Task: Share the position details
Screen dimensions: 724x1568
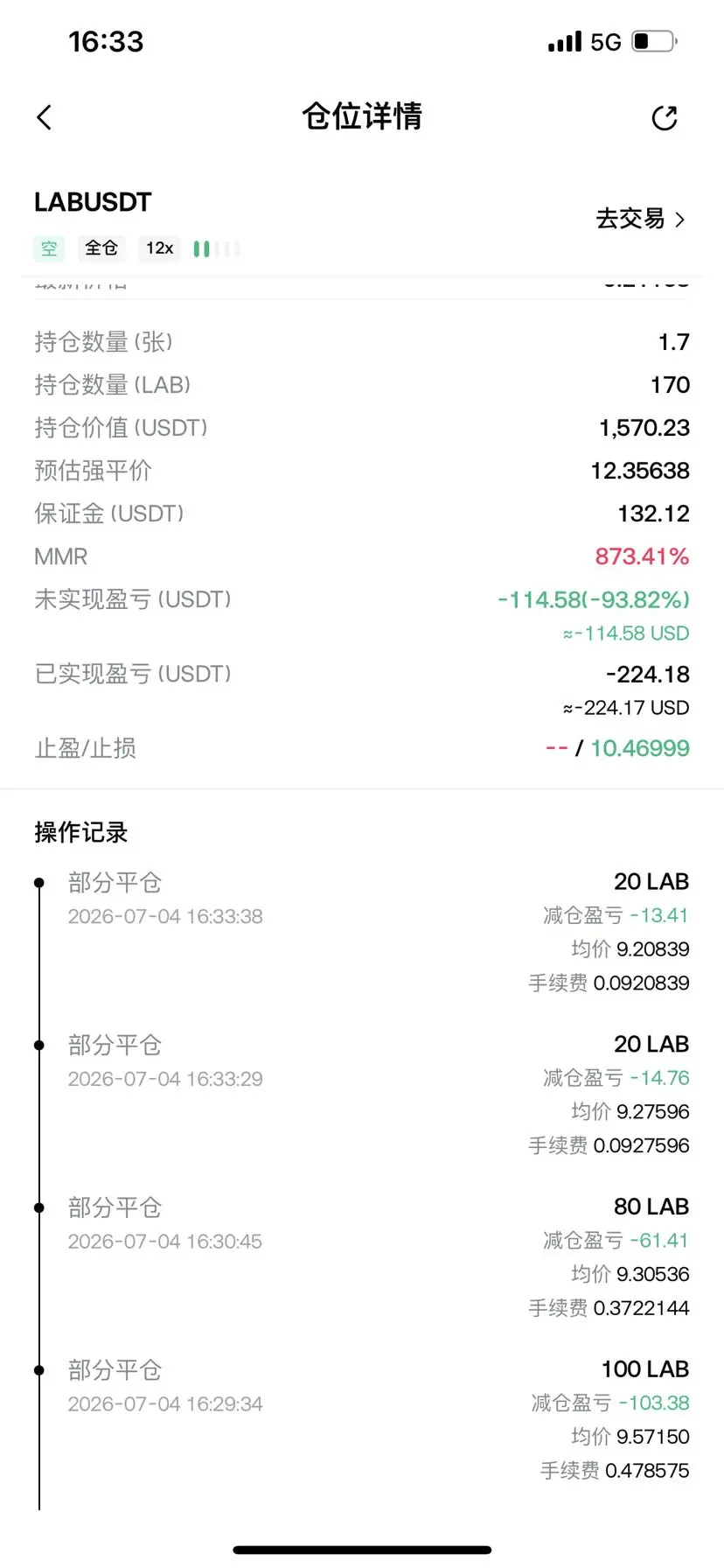Action: (x=665, y=117)
